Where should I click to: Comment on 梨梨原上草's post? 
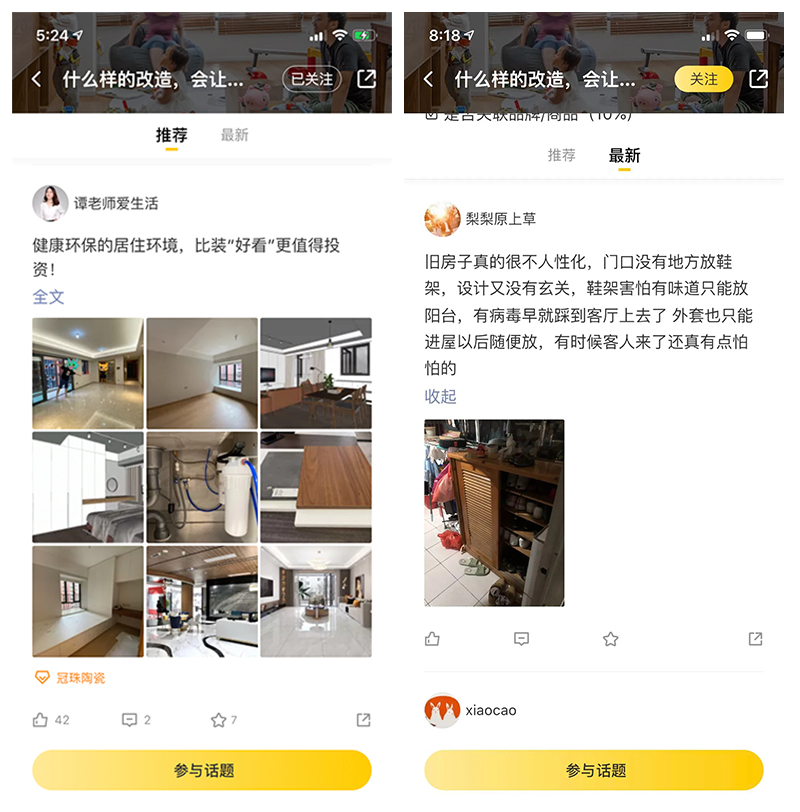pos(521,639)
